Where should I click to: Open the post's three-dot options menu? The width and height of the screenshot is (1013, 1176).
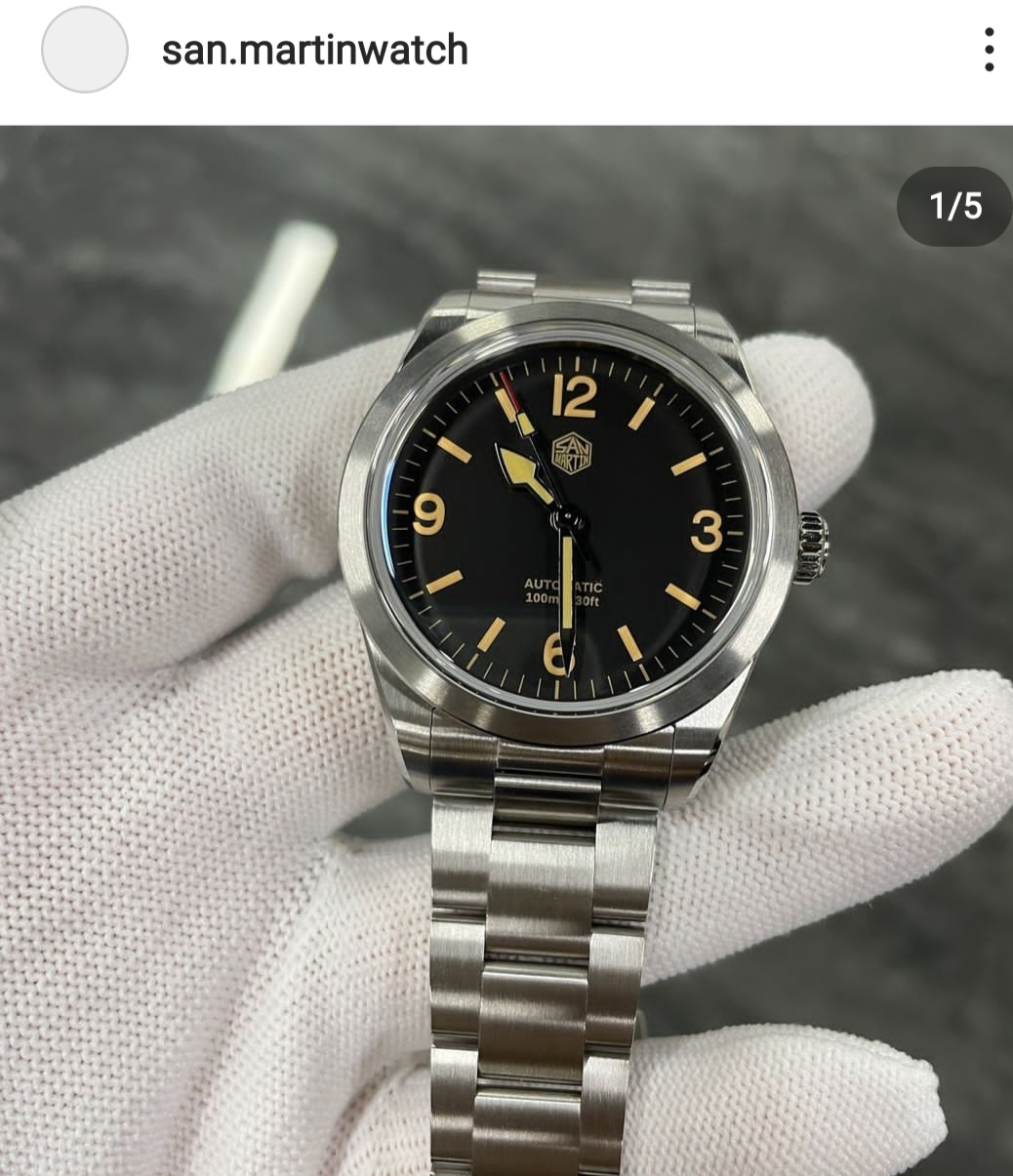pos(989,50)
